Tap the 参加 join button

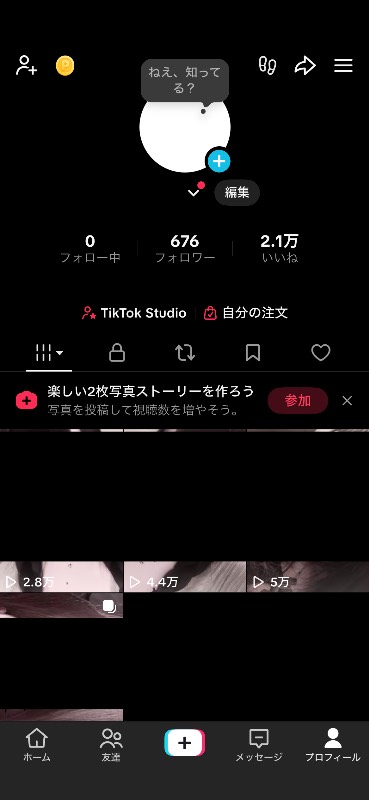coord(298,401)
